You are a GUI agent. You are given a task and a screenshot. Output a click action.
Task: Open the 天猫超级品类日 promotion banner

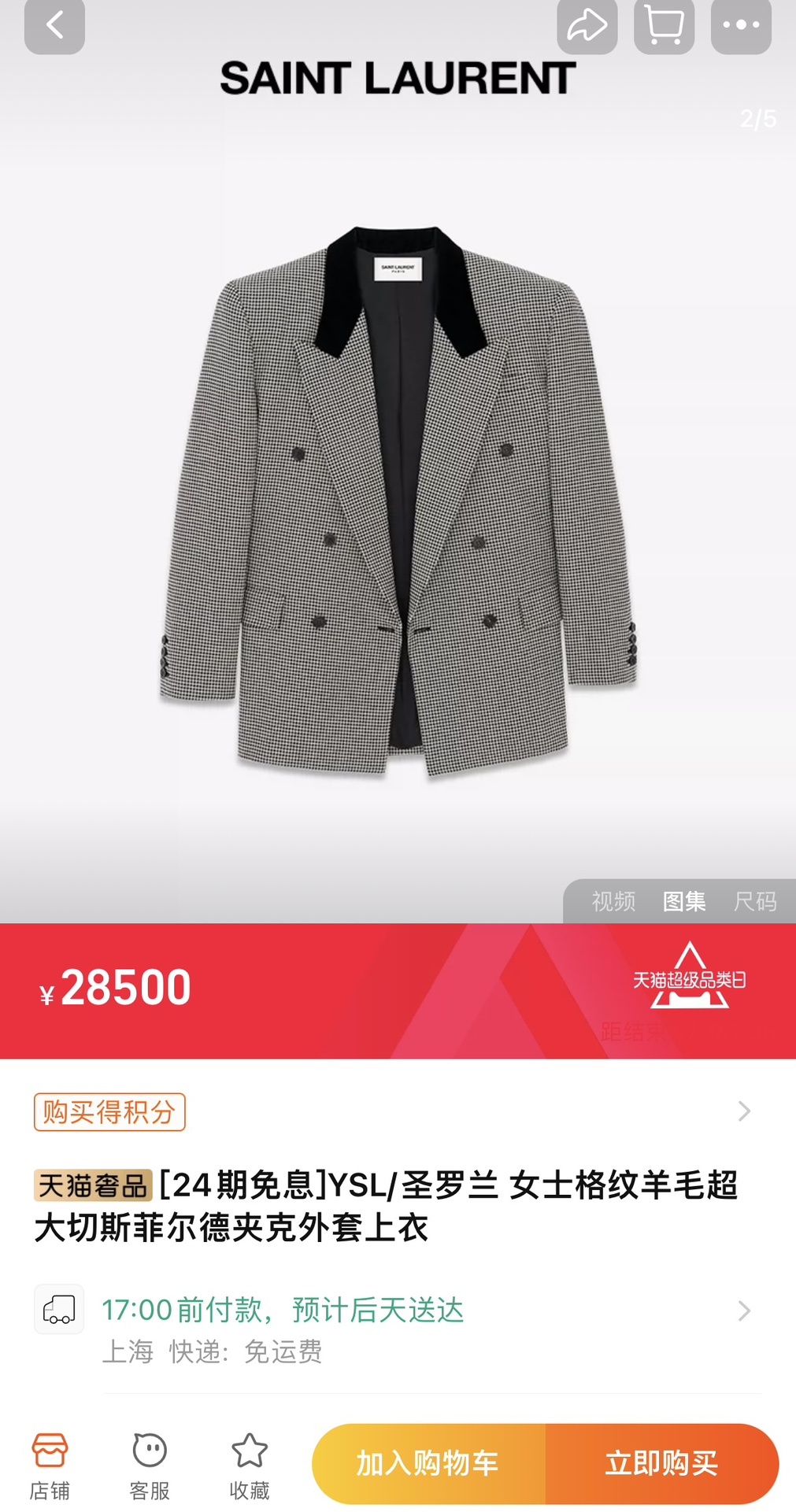tap(689, 978)
